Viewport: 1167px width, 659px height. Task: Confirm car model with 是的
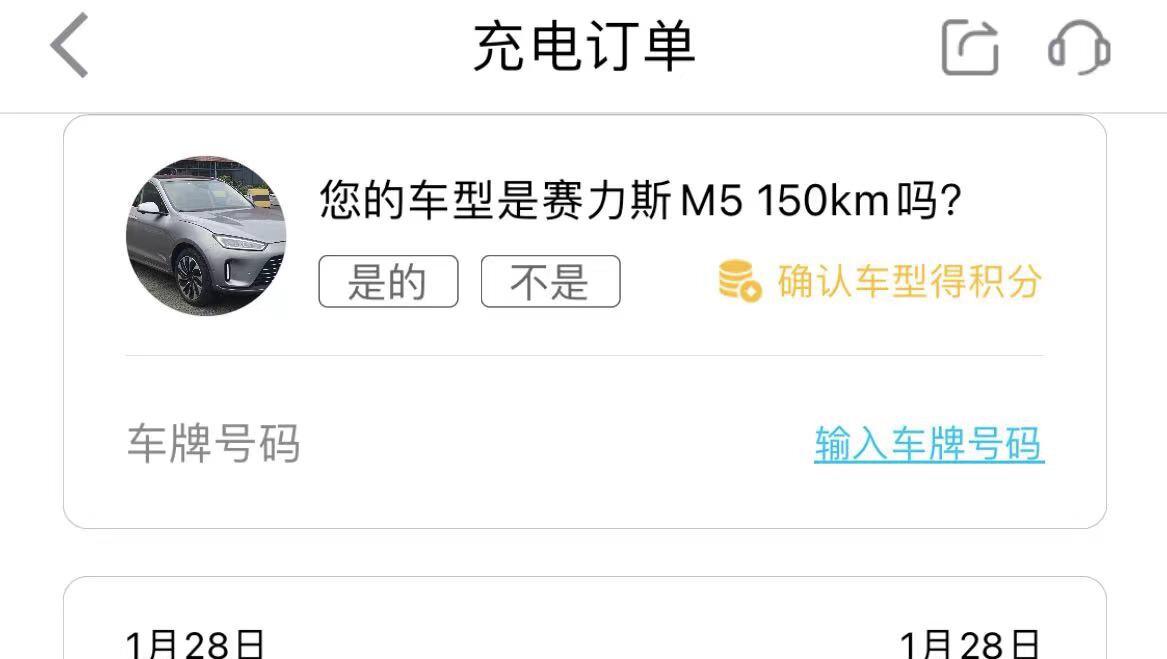coord(388,282)
